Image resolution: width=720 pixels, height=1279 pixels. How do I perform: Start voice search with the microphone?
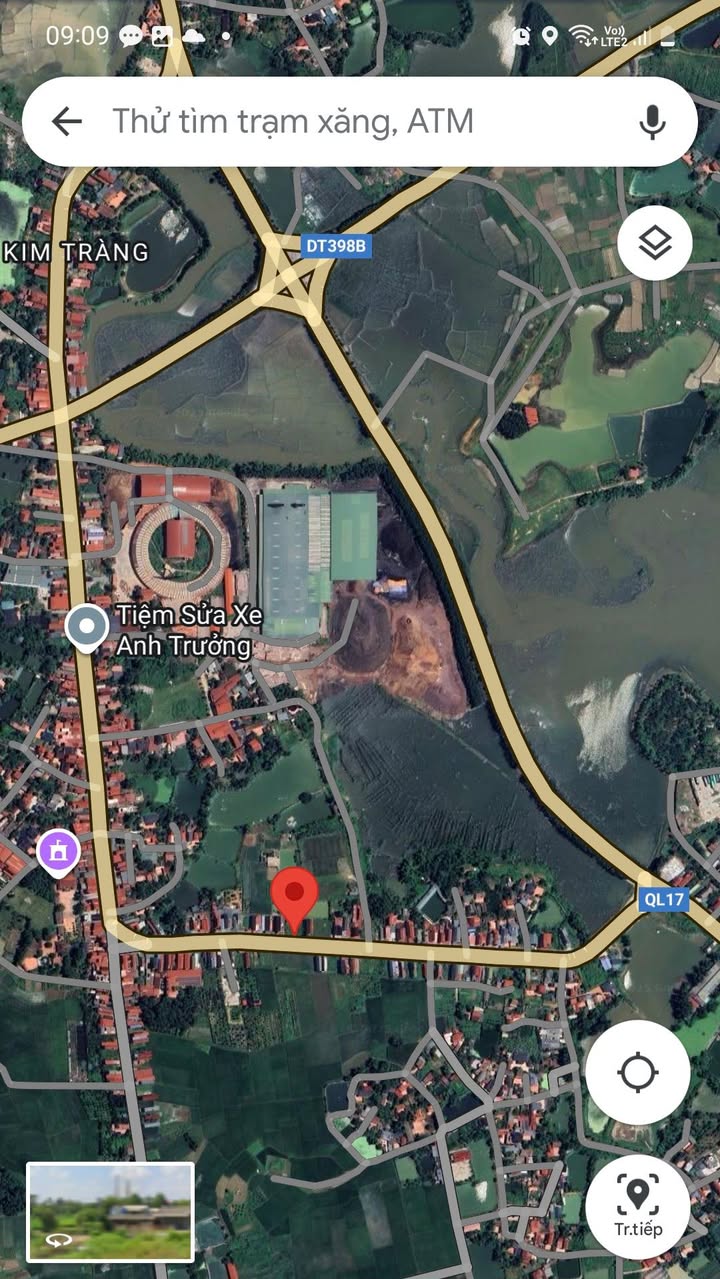pos(652,122)
